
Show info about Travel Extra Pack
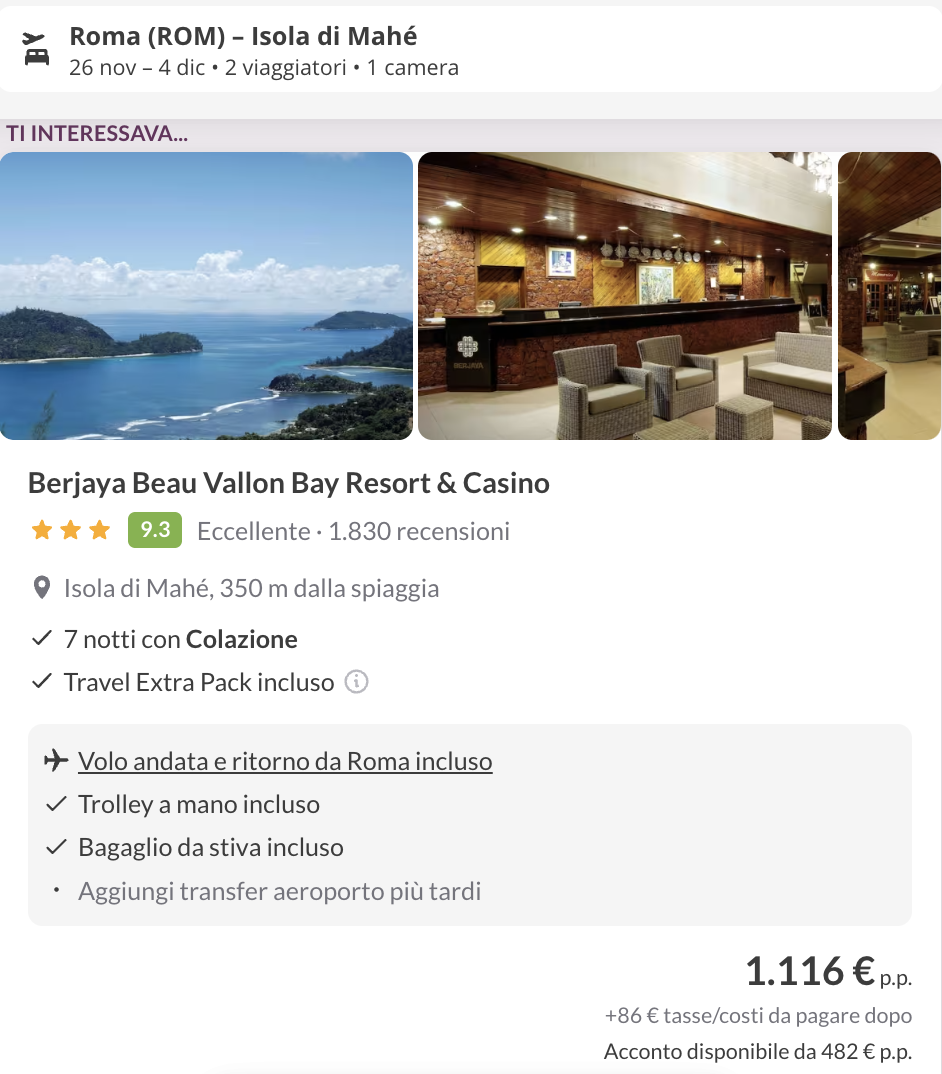tap(357, 683)
